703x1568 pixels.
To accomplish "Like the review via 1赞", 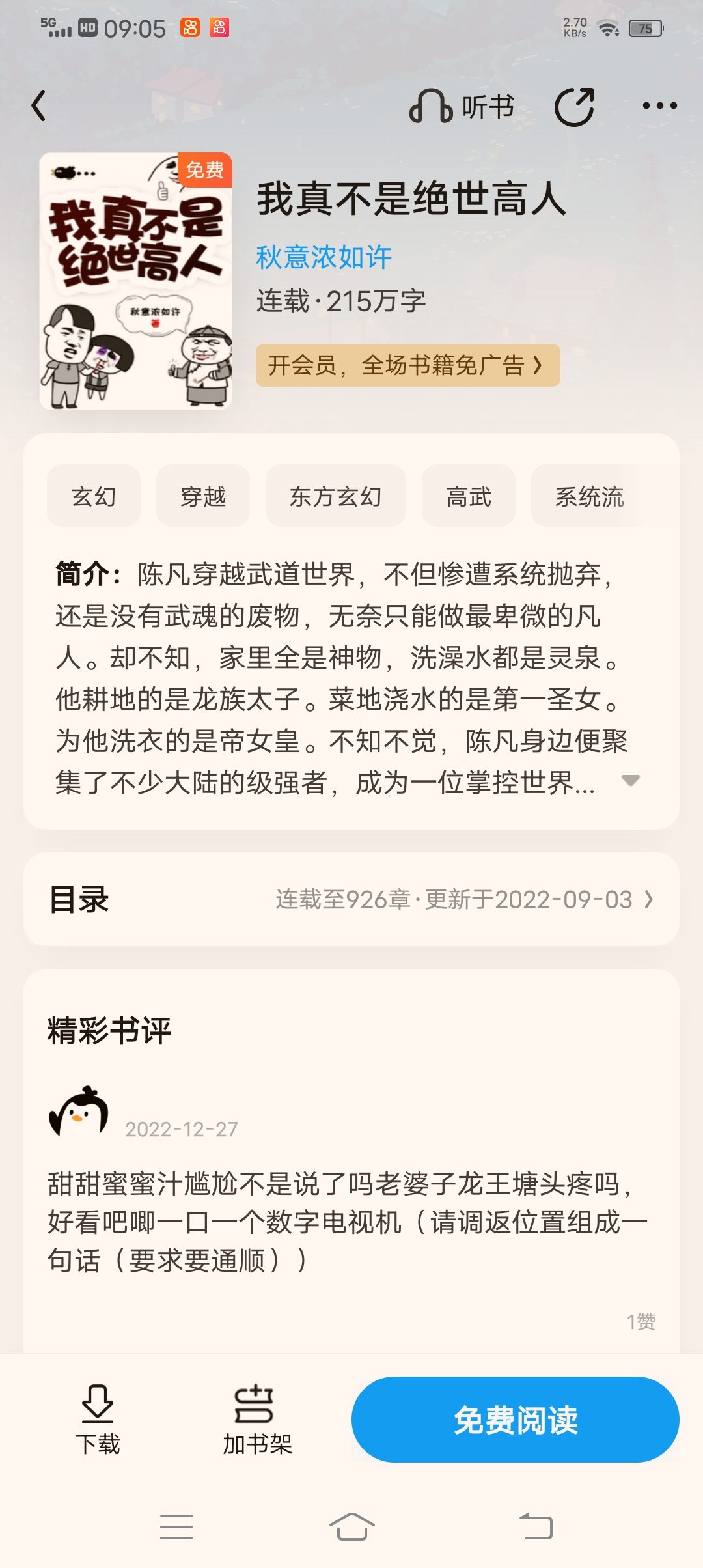I will click(x=641, y=1321).
